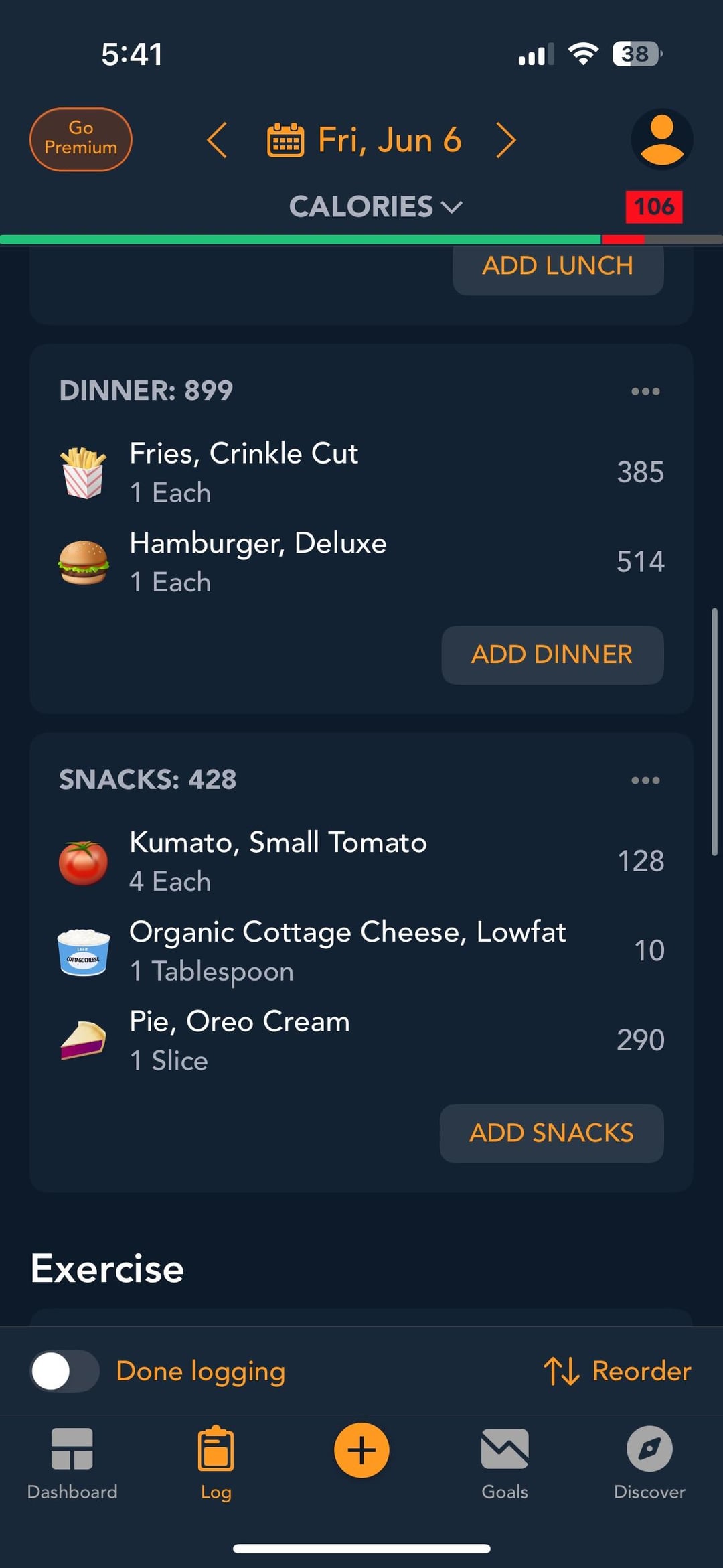Tap Reorder
723x1568 pixels.
pyautogui.click(x=617, y=1371)
